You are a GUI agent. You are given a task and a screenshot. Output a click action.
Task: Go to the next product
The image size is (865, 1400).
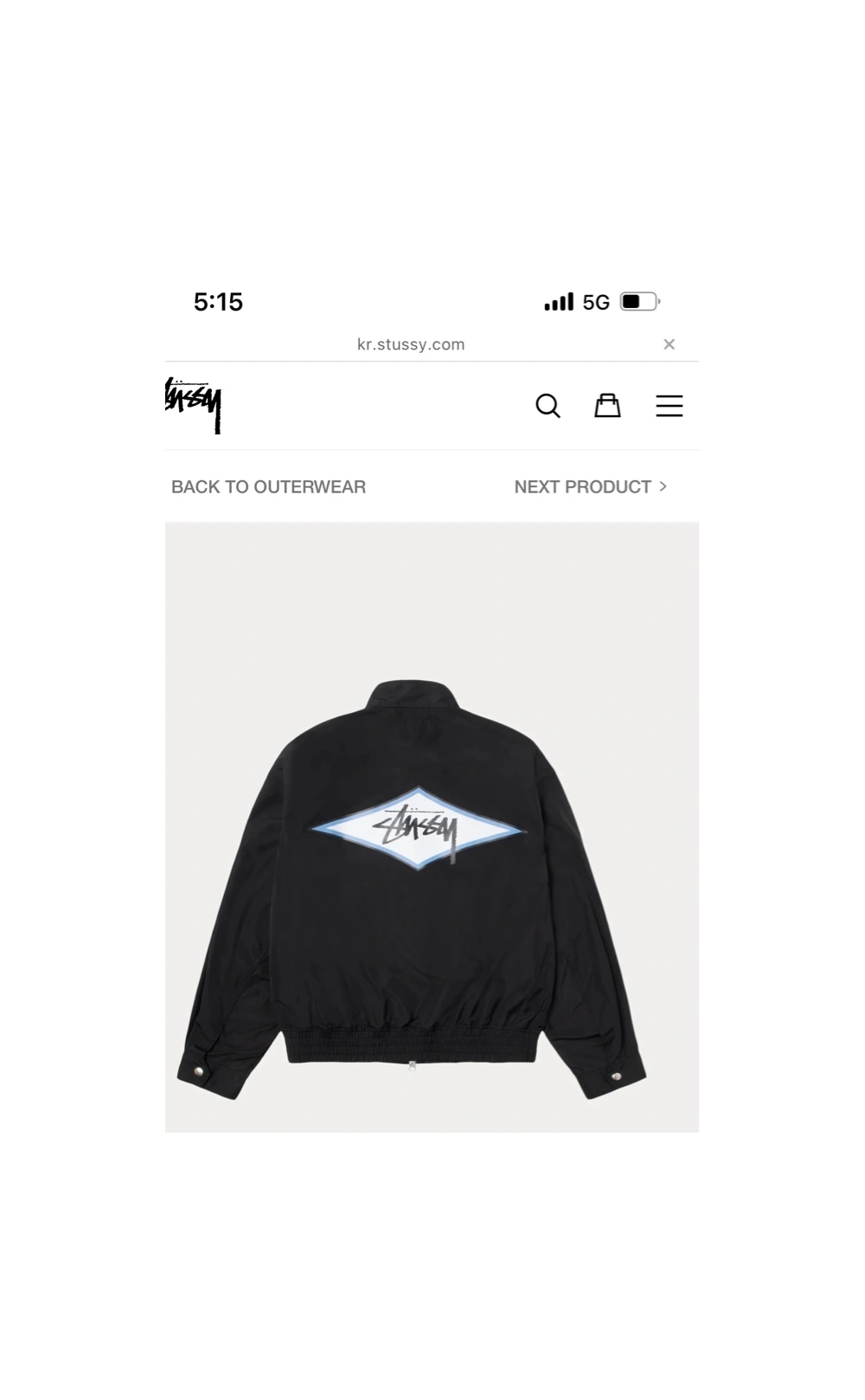(x=590, y=487)
